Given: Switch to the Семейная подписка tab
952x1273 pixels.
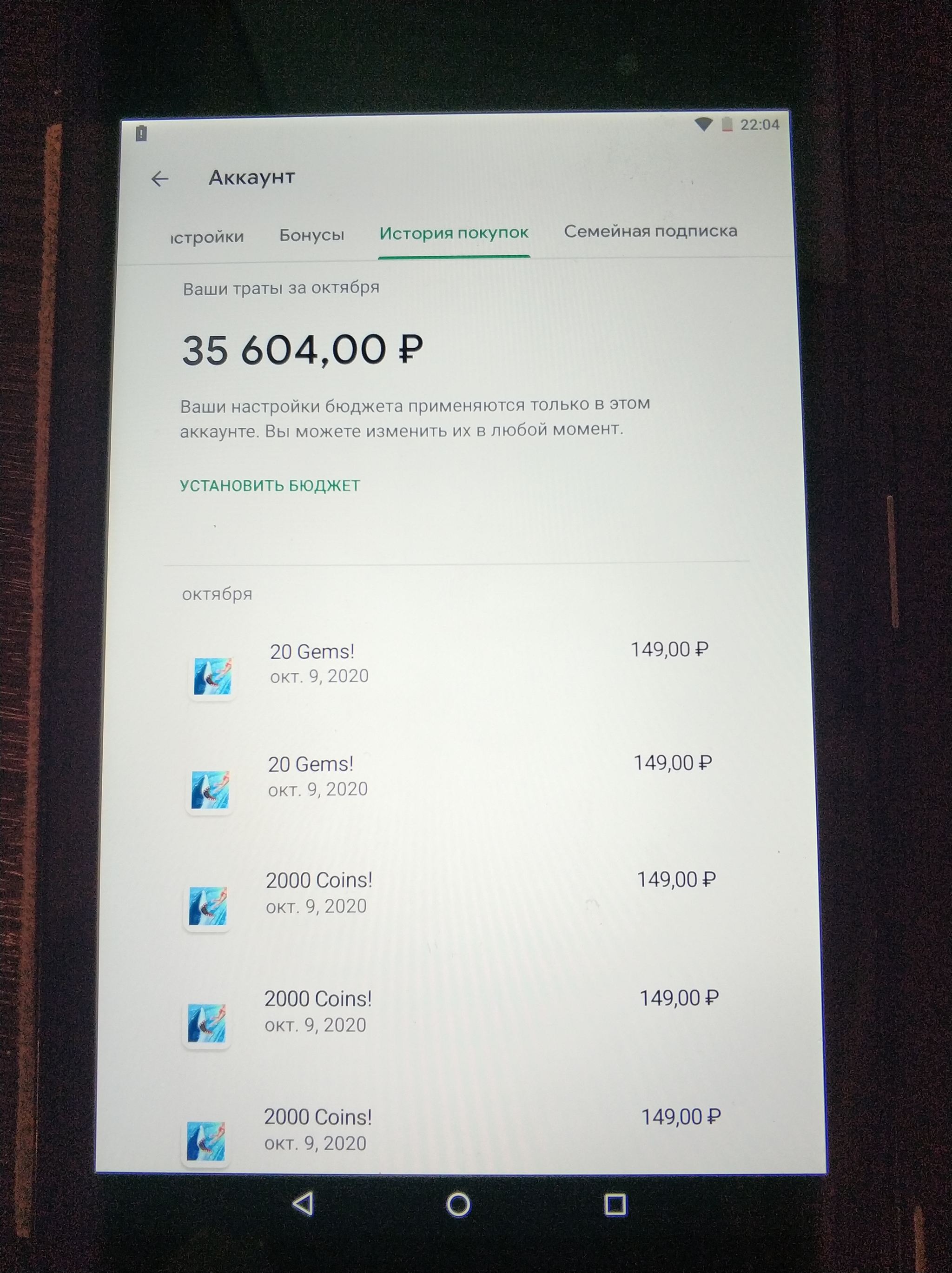Looking at the screenshot, I should [x=650, y=232].
